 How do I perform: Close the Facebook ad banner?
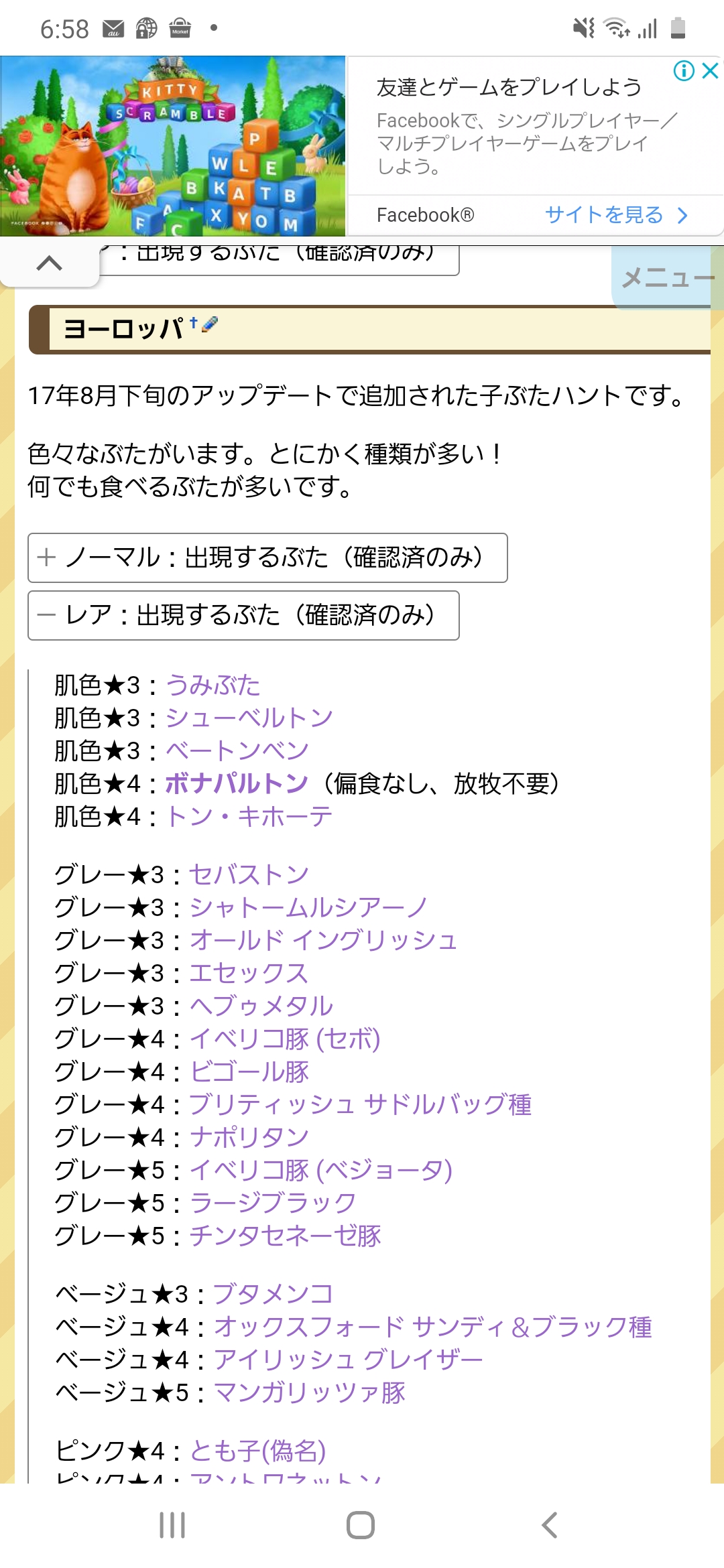pyautogui.click(x=710, y=70)
